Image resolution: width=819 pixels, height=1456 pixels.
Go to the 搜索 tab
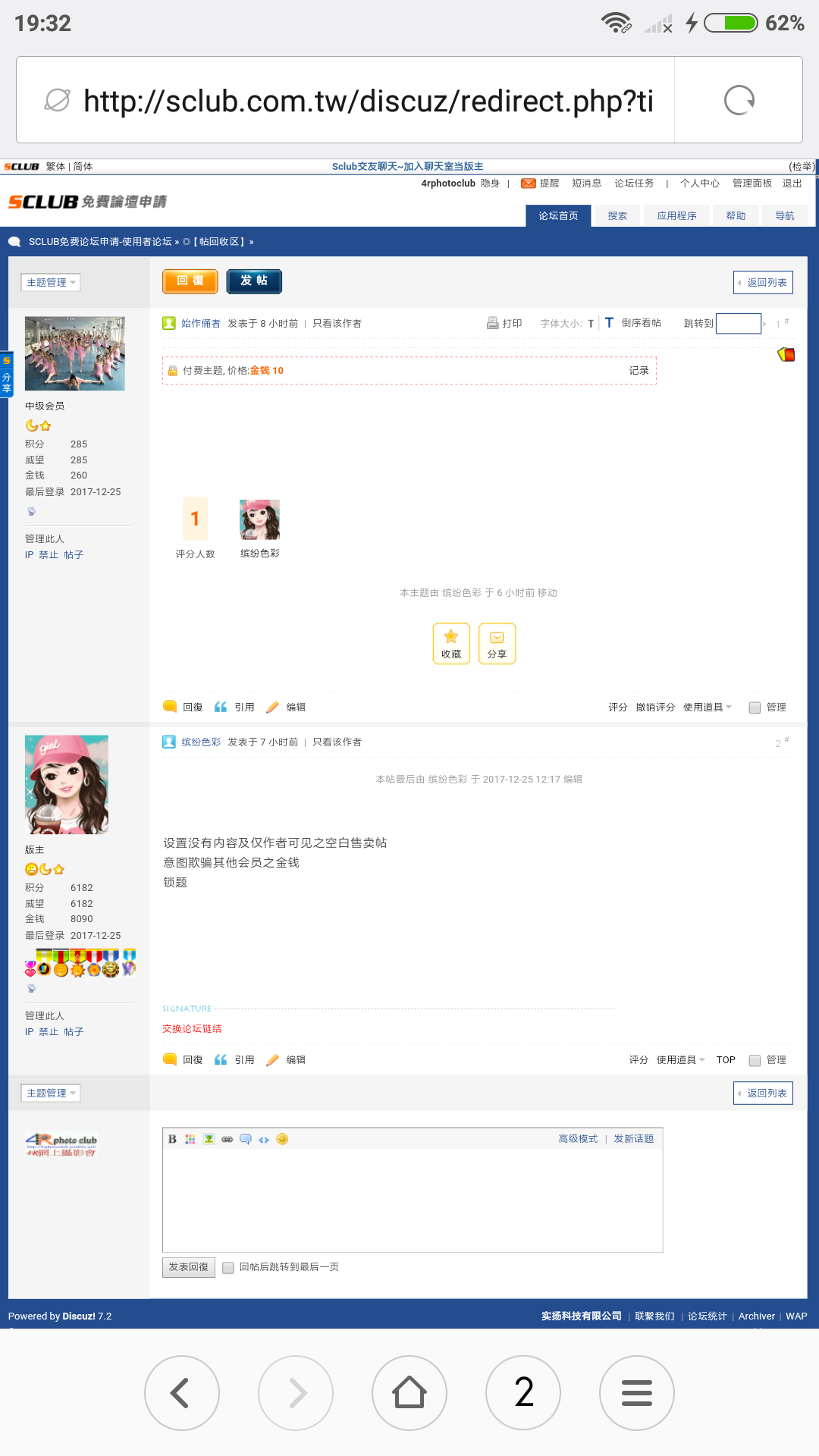point(617,216)
